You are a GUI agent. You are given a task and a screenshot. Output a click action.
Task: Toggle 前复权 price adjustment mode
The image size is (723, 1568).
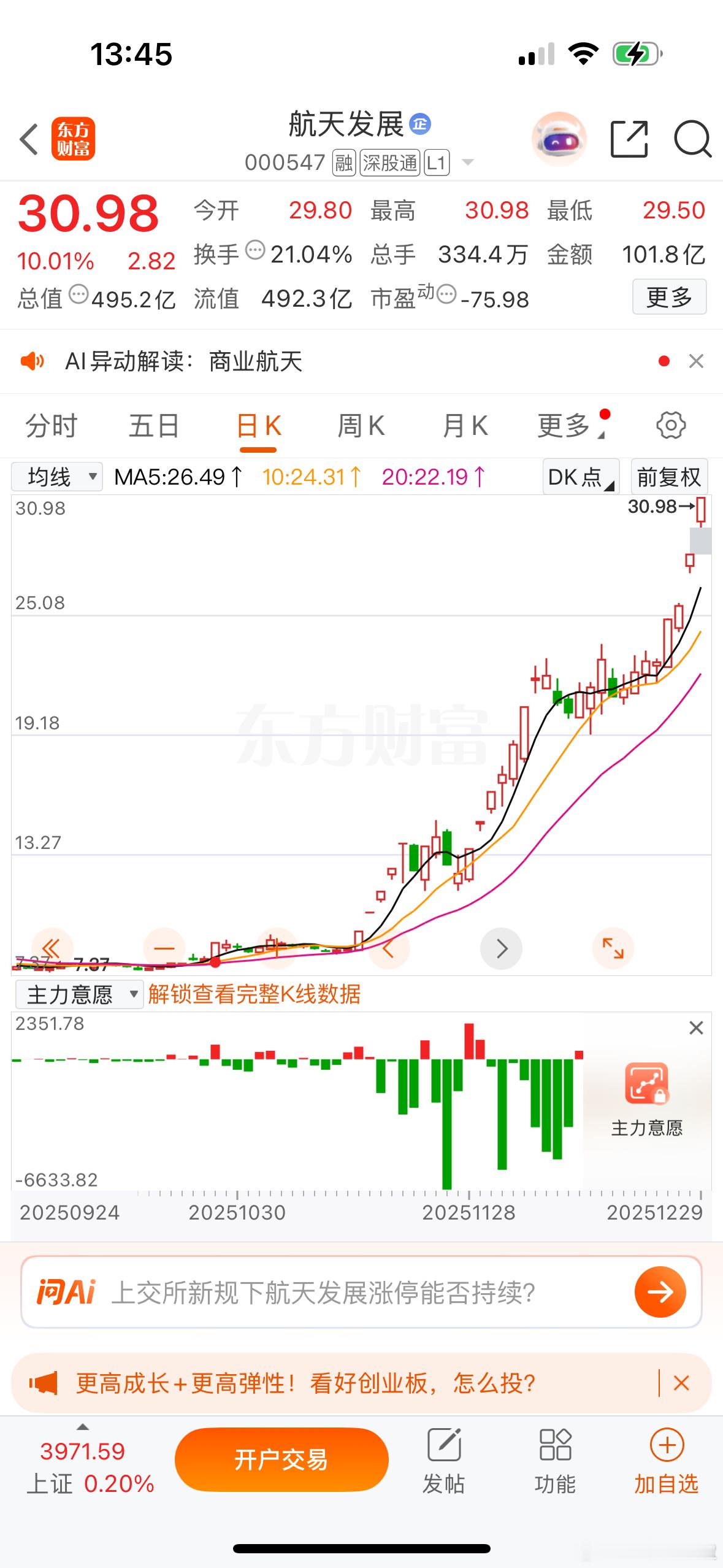click(x=669, y=477)
